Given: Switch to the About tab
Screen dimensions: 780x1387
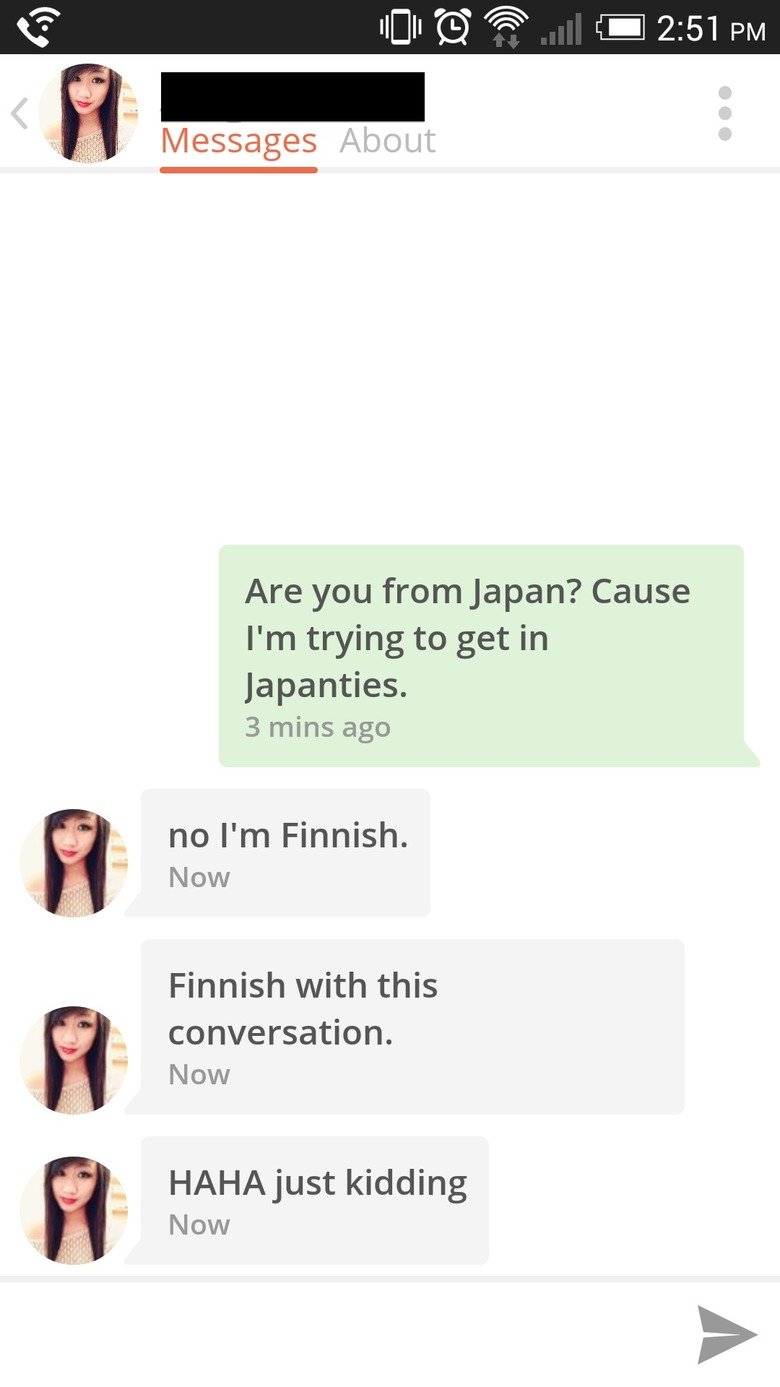Looking at the screenshot, I should (389, 141).
